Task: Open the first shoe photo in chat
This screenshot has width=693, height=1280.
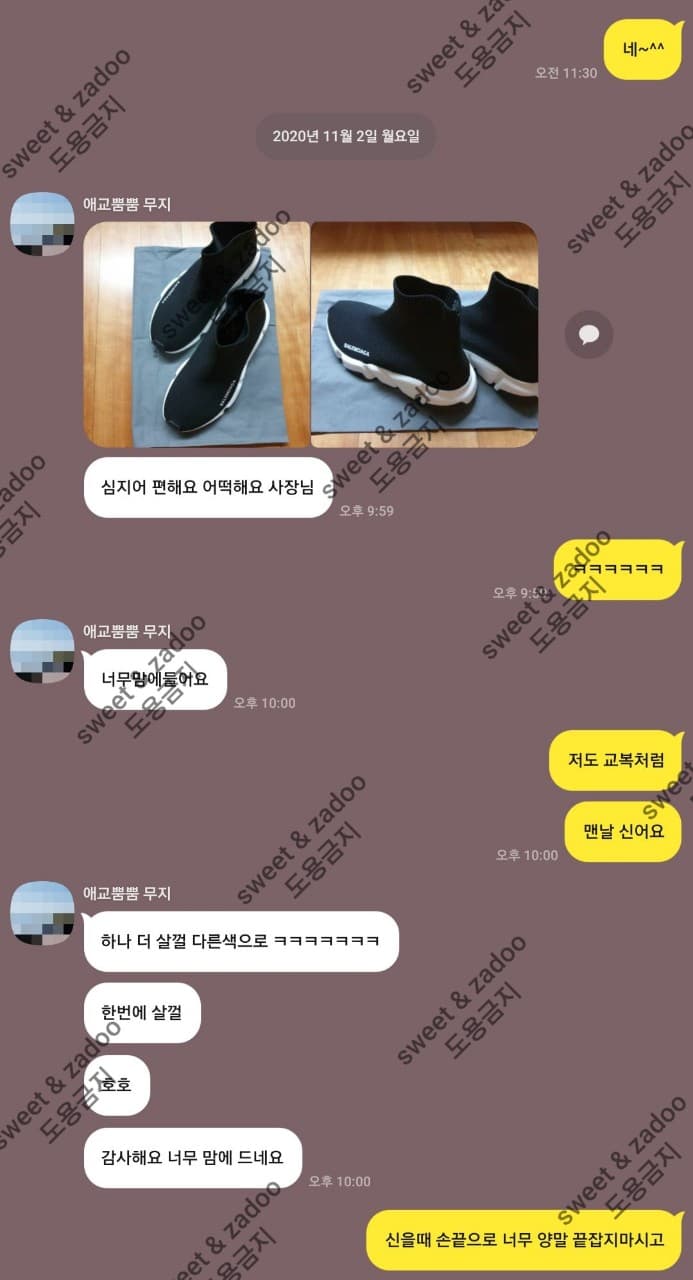Action: click(197, 334)
